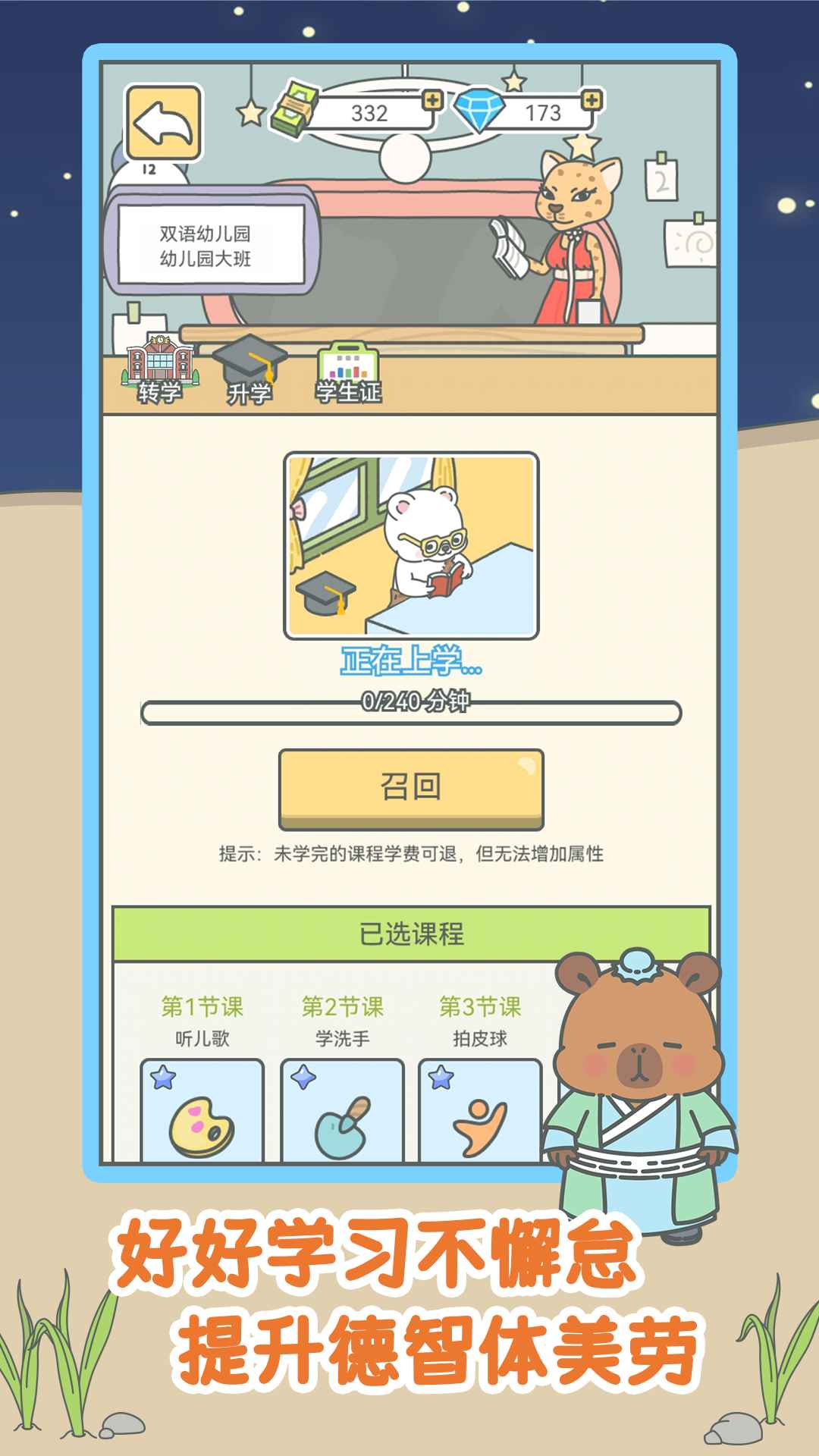Screen dimensions: 819x1456
Task: Tap the back arrow button
Action: tap(163, 121)
